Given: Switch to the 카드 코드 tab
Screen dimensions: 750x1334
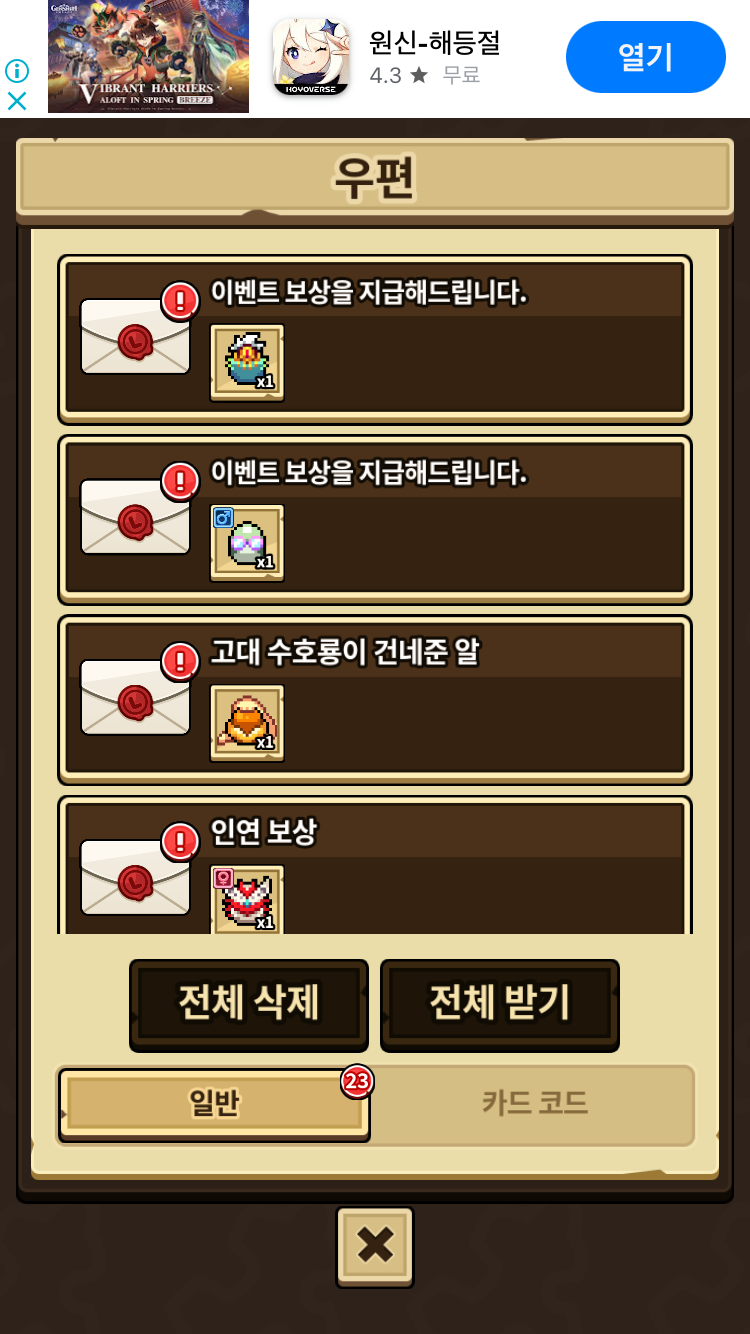Looking at the screenshot, I should point(534,1104).
